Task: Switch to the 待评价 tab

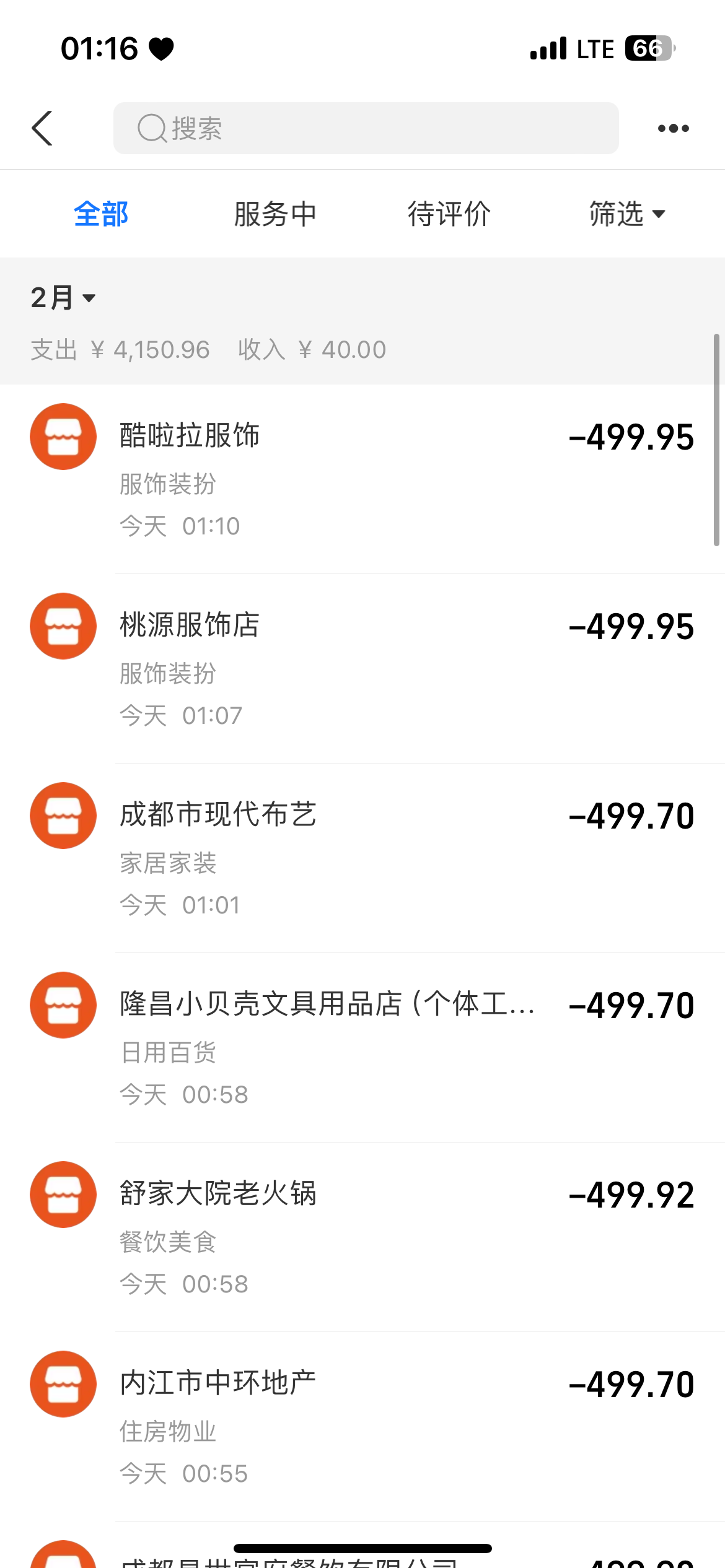Action: pos(449,214)
